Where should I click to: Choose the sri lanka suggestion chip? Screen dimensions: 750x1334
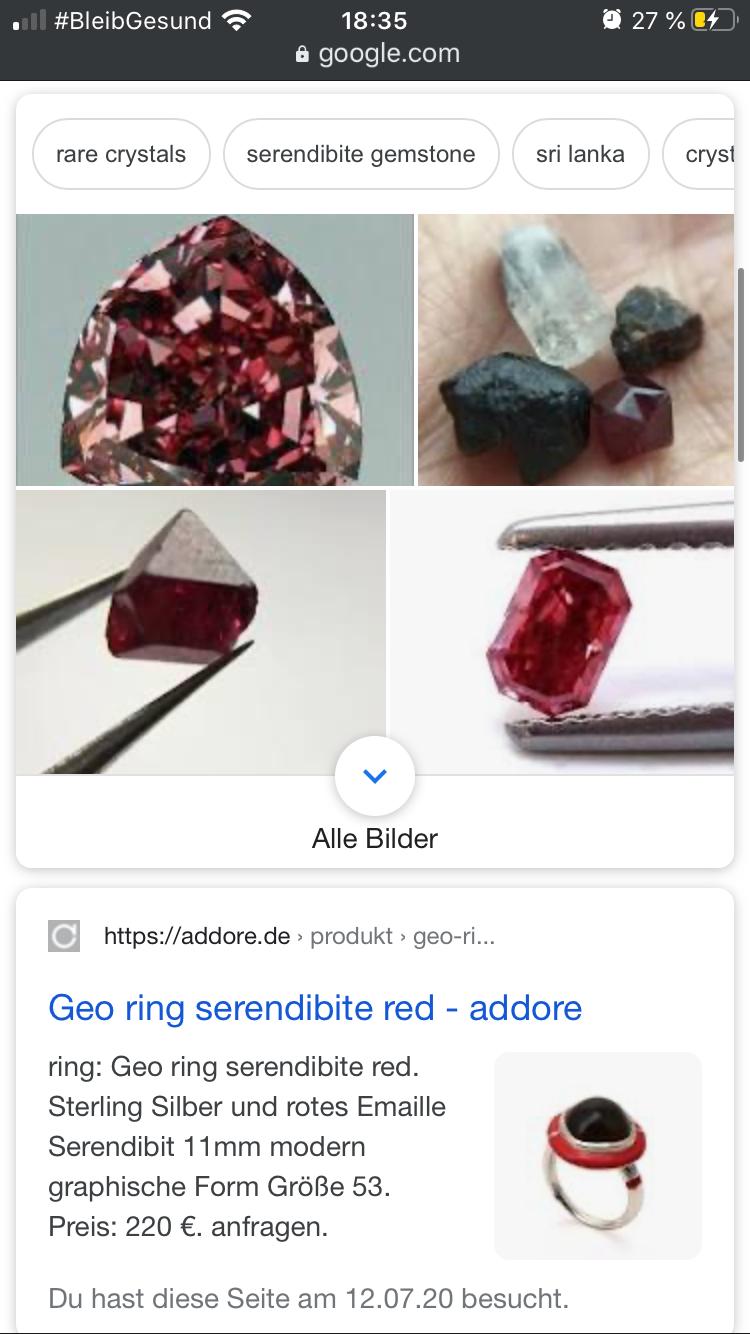(x=580, y=154)
